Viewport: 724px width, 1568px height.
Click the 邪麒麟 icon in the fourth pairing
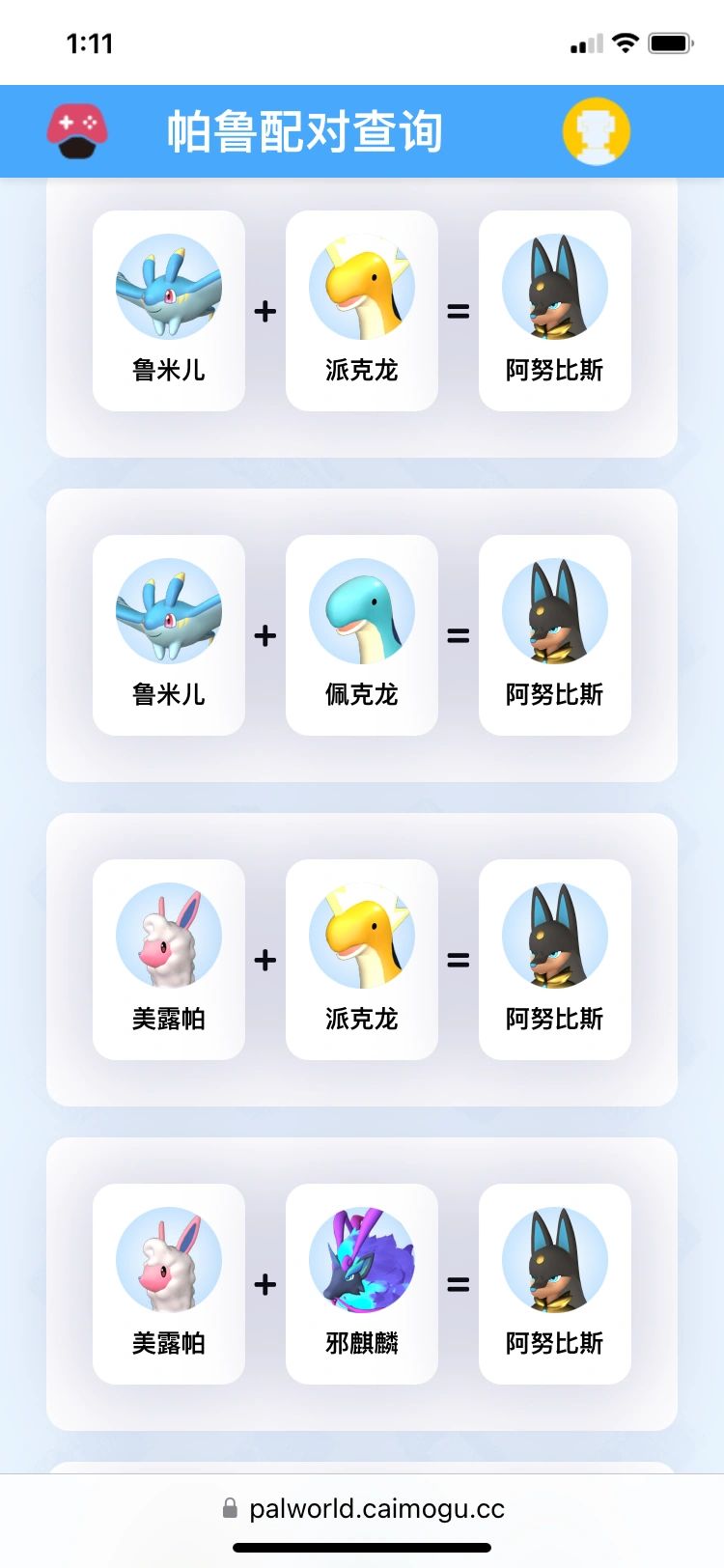361,1261
